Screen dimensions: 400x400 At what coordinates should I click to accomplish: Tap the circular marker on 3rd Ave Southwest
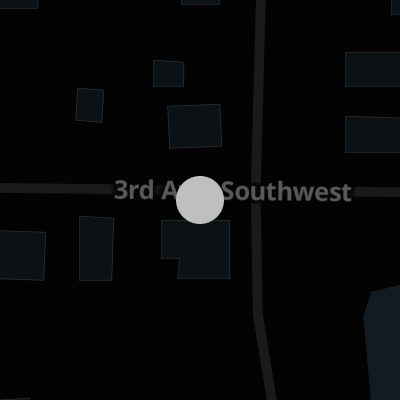click(x=200, y=200)
